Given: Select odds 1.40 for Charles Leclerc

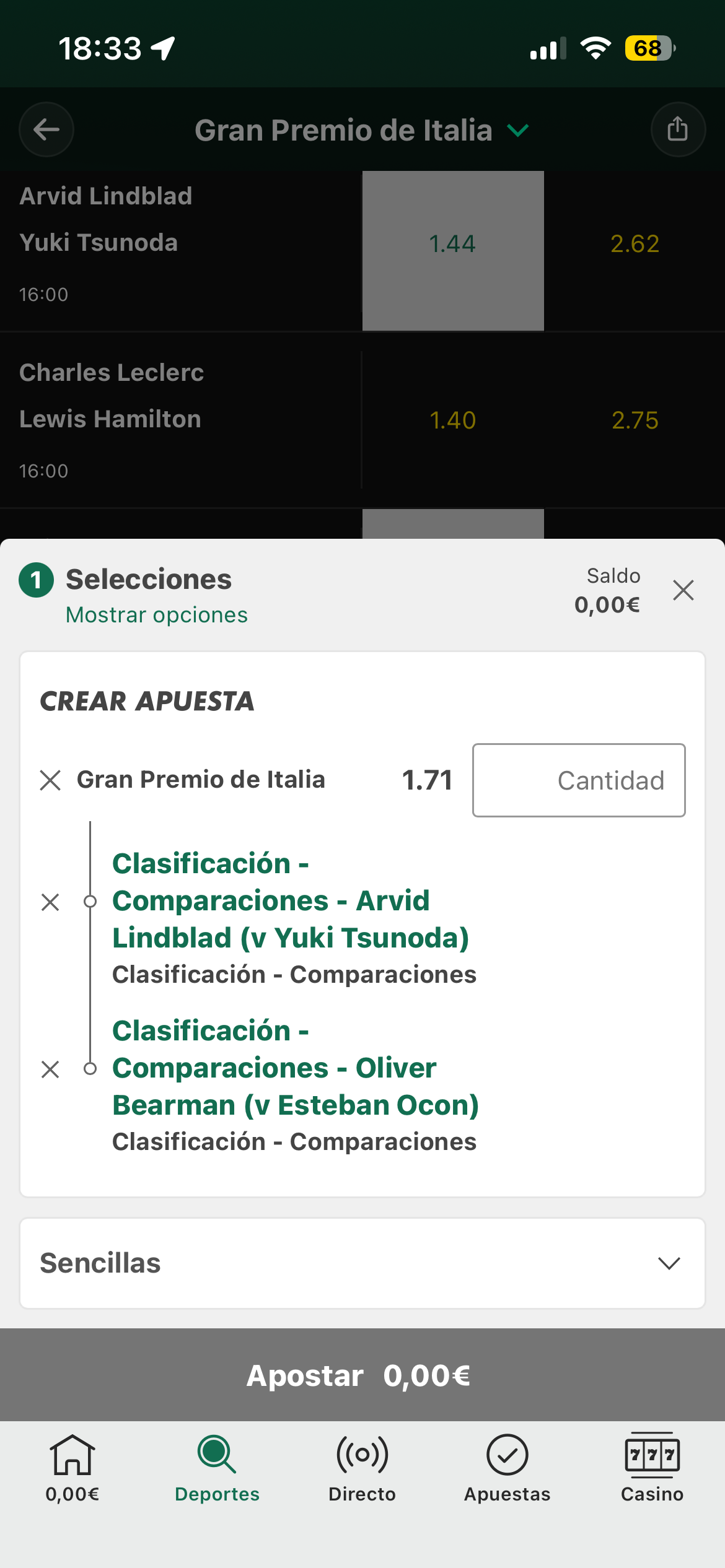Looking at the screenshot, I should [x=453, y=420].
